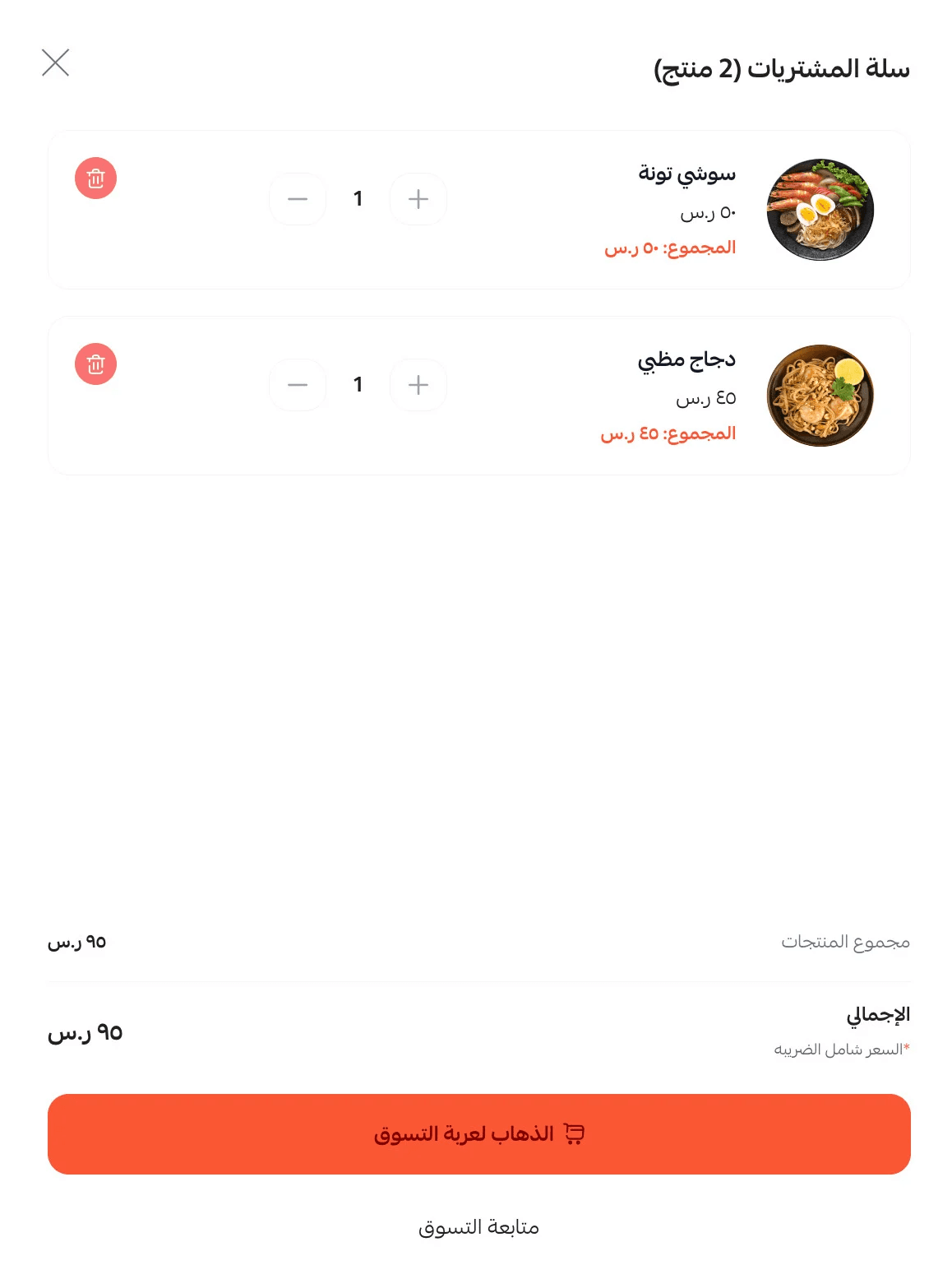Remove دجاج مظي from the cart

click(96, 364)
